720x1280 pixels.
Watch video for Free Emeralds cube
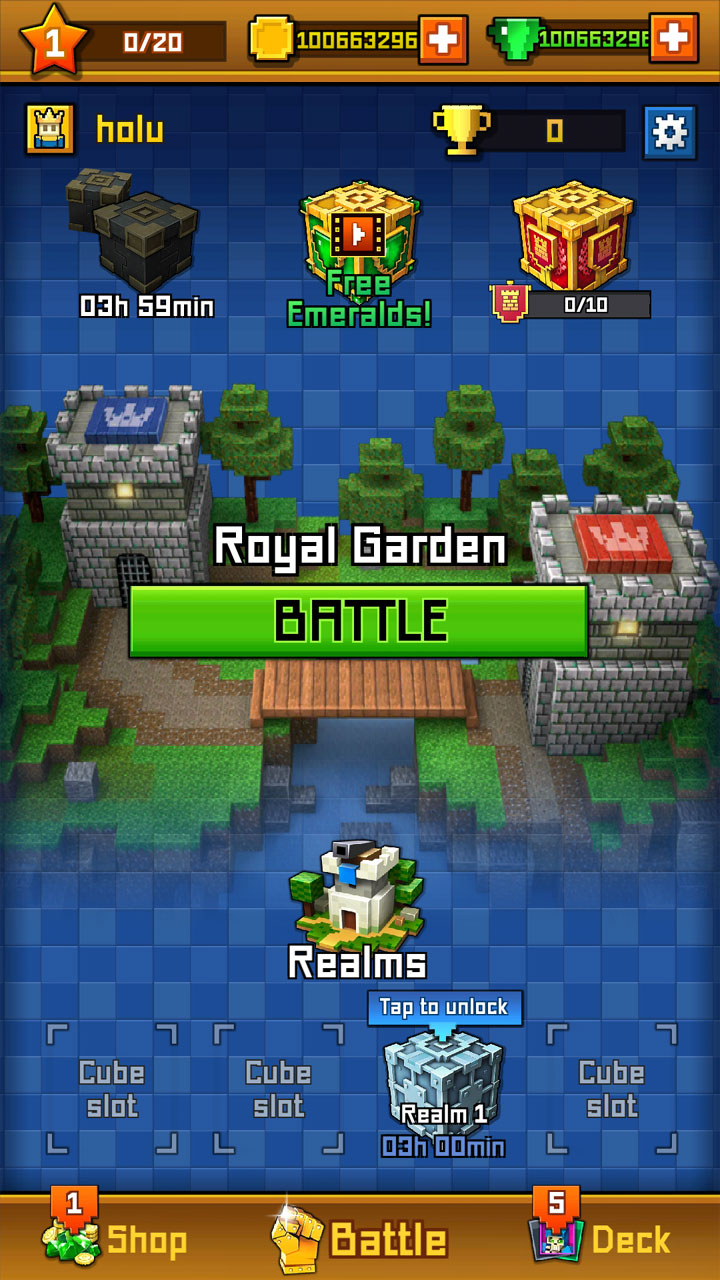click(x=360, y=240)
